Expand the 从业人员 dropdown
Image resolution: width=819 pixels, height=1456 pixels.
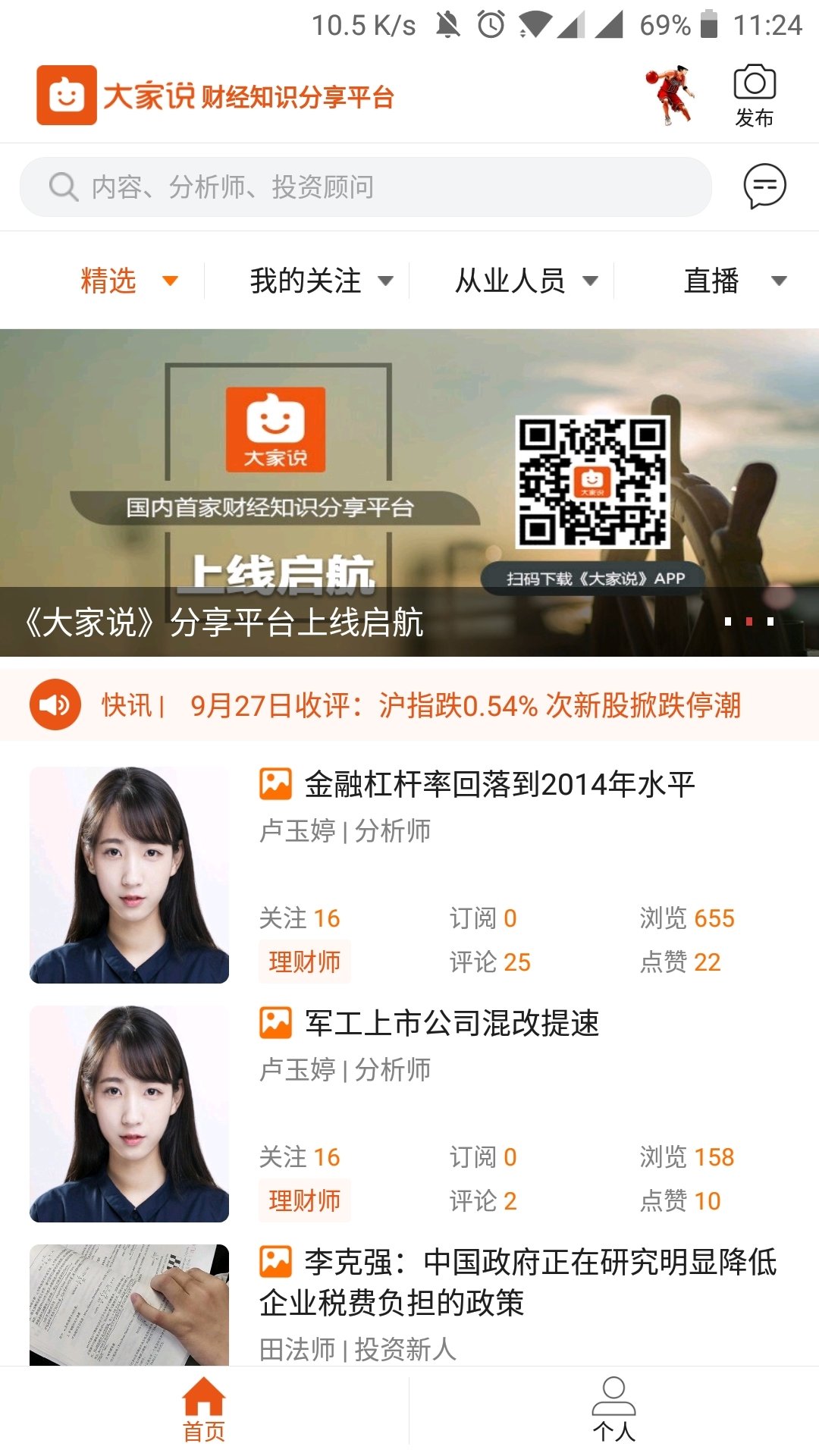tap(526, 281)
